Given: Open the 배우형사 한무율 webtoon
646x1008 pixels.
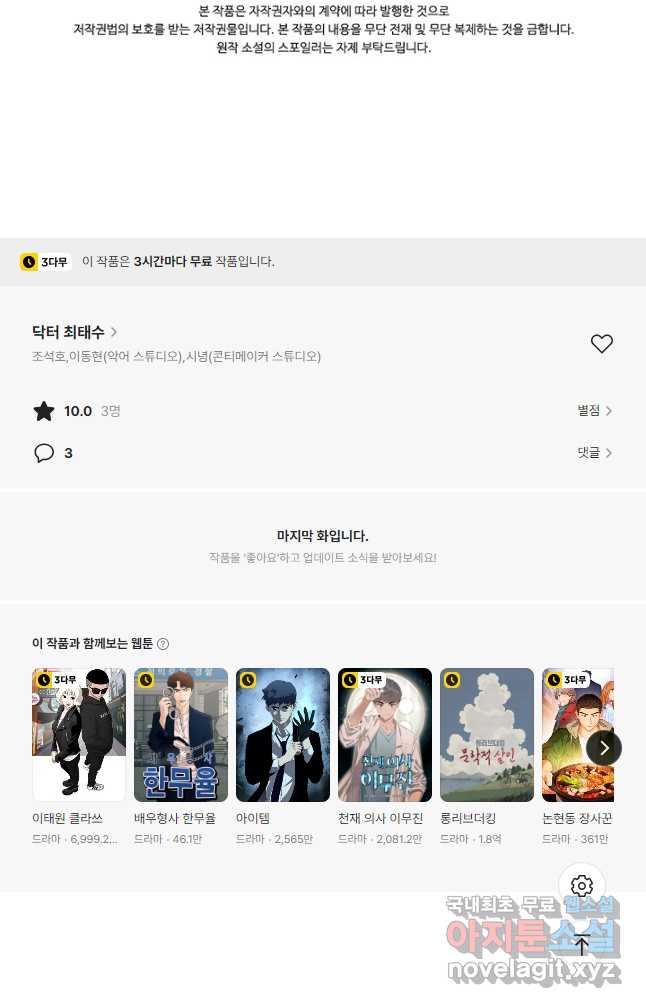Looking at the screenshot, I should coord(181,735).
